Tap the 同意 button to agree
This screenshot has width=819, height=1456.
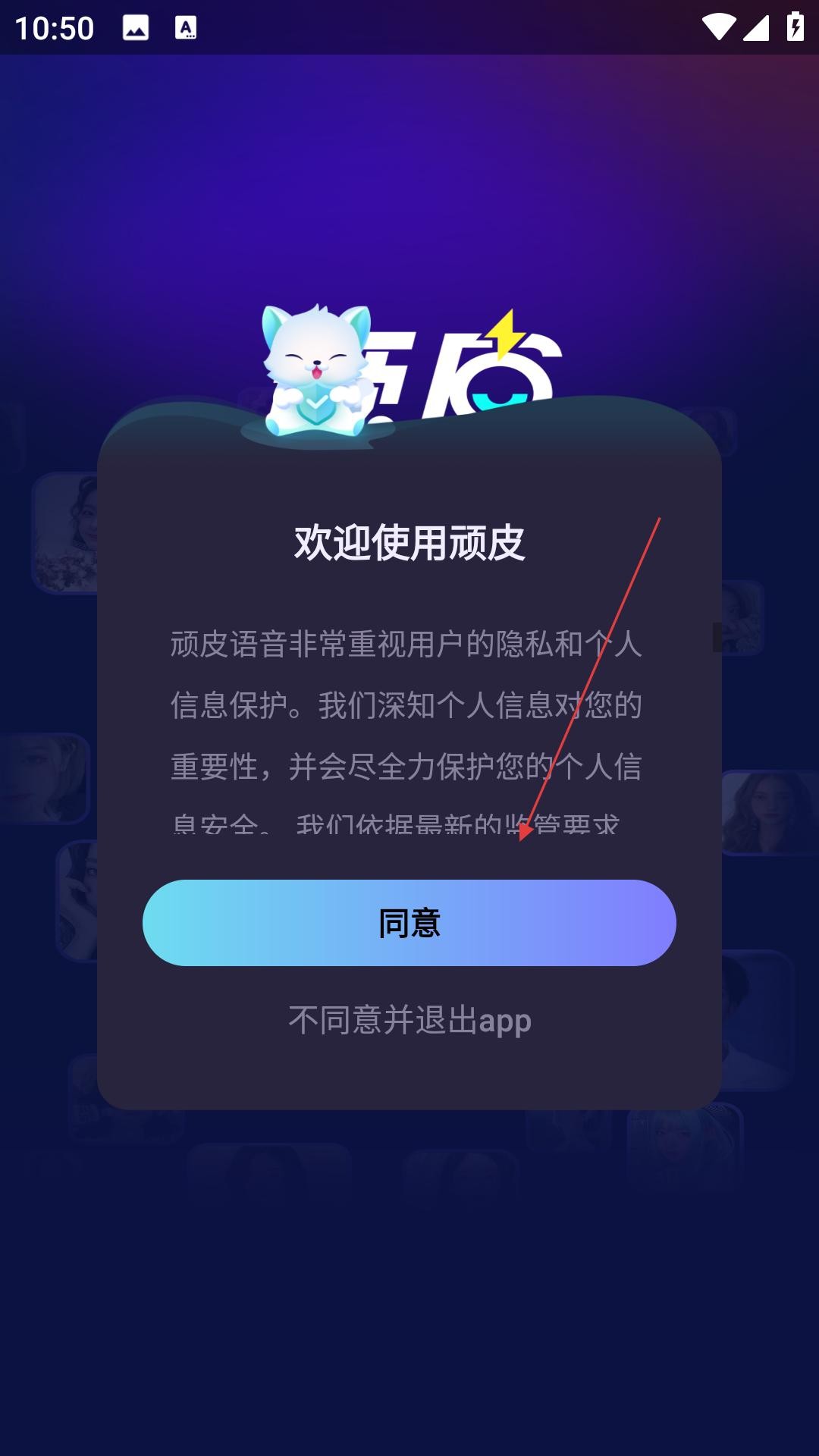tap(409, 922)
